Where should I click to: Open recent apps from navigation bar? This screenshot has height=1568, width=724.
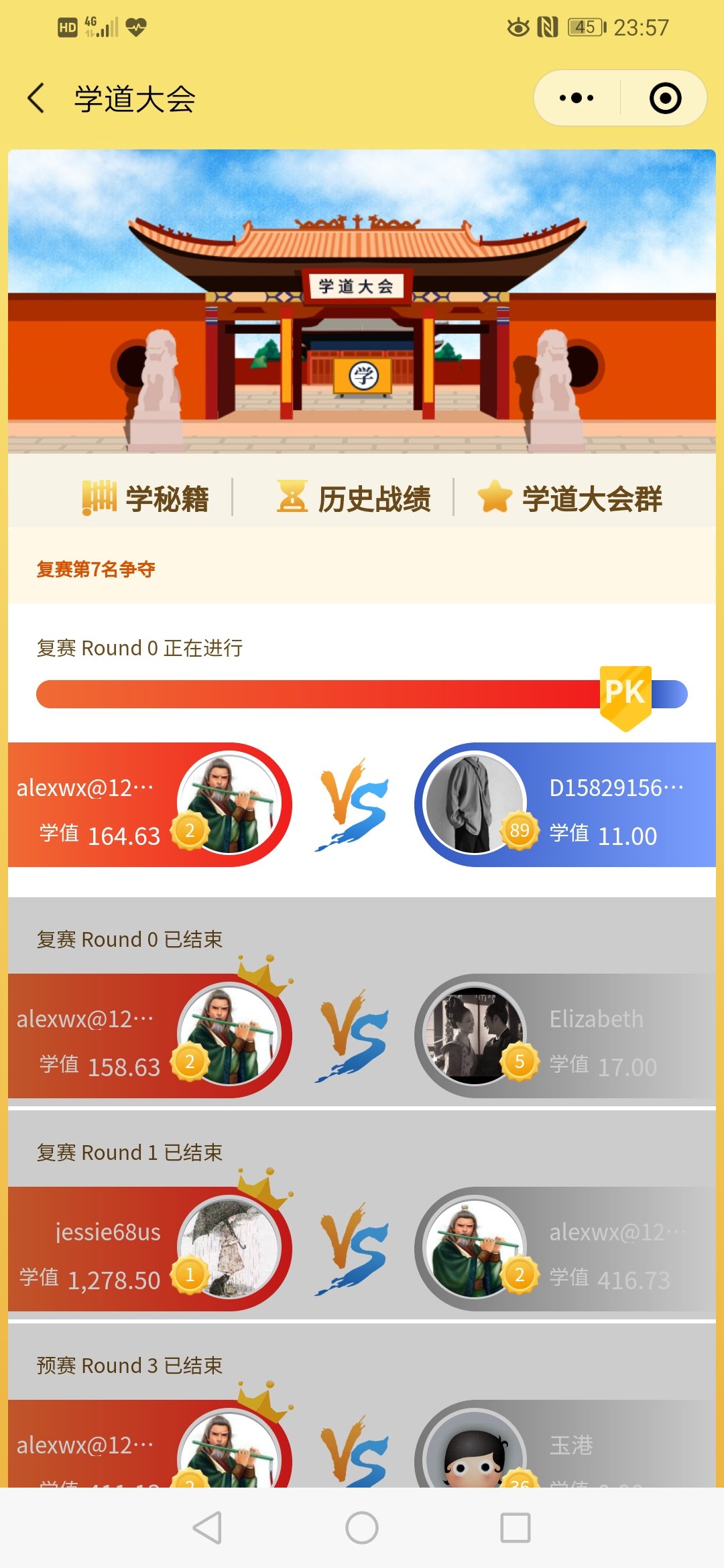tap(516, 1528)
